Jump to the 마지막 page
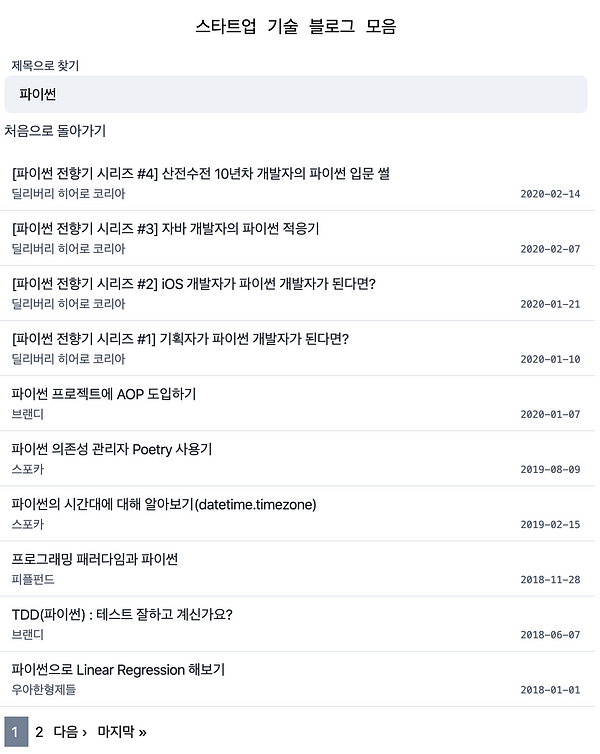 [122, 732]
